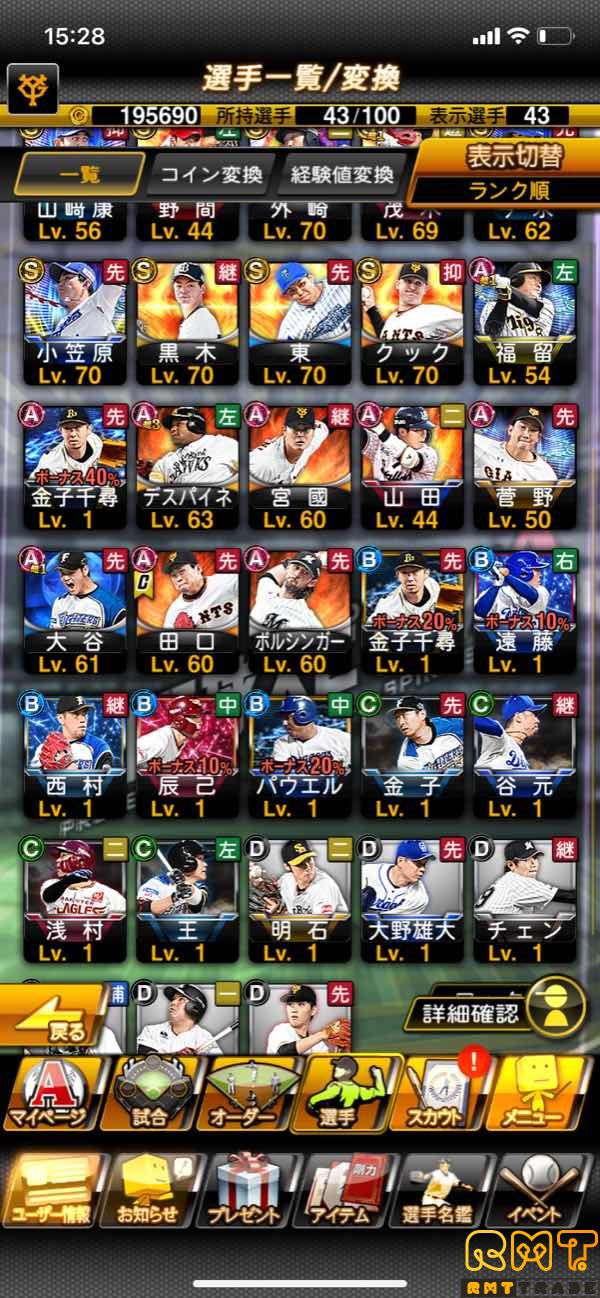Viewport: 600px width, 1298px height.
Task: Select the 一覧 tab
Action: pyautogui.click(x=80, y=175)
